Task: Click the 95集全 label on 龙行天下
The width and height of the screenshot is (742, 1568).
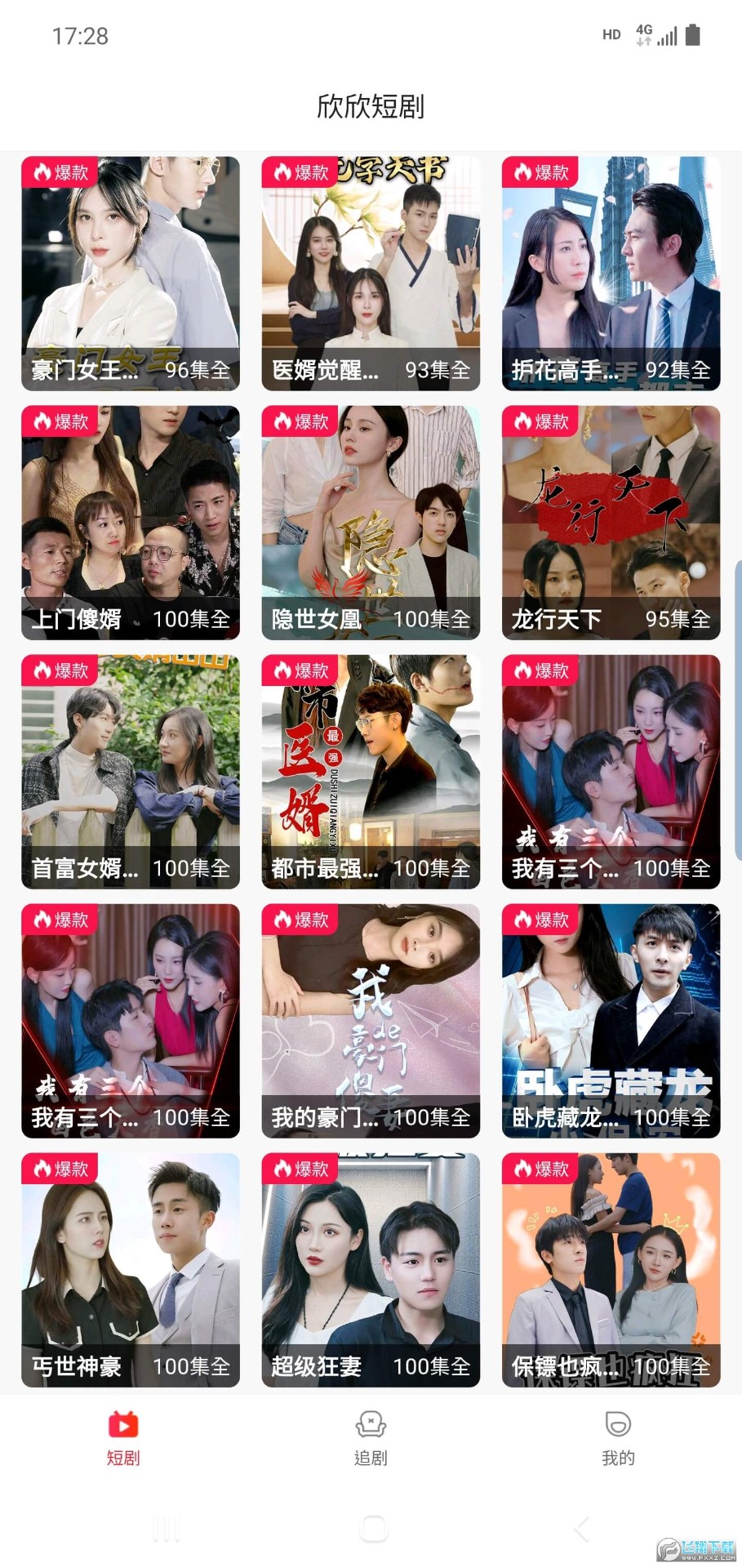Action: point(678,619)
